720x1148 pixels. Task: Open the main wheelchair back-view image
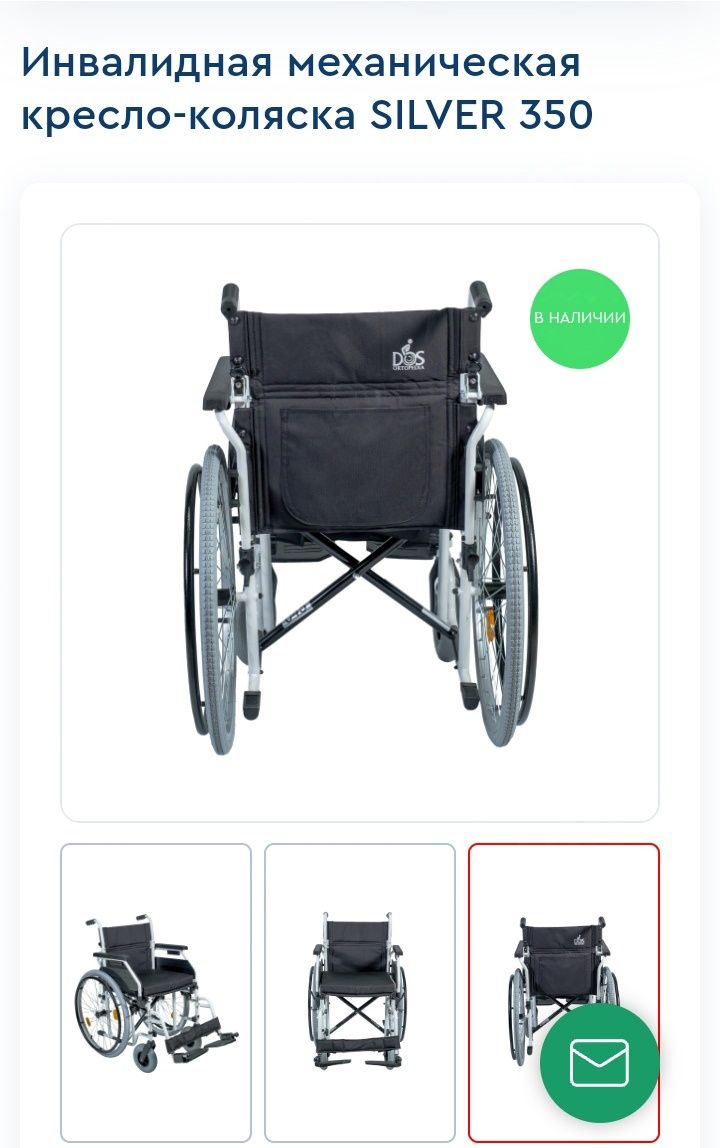pos(360,522)
